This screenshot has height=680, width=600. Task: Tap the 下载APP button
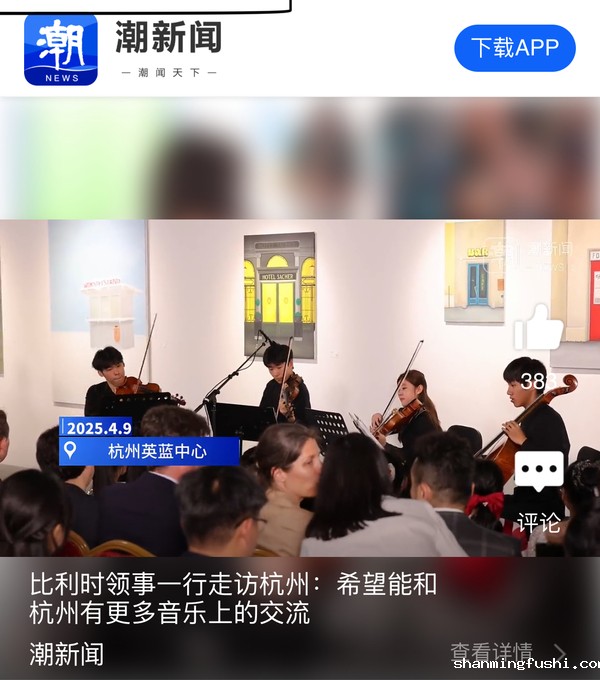[515, 48]
